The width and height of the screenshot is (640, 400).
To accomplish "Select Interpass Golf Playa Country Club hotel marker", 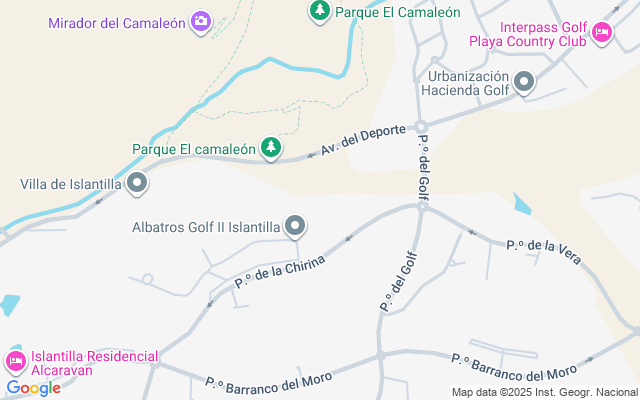I will [602, 33].
